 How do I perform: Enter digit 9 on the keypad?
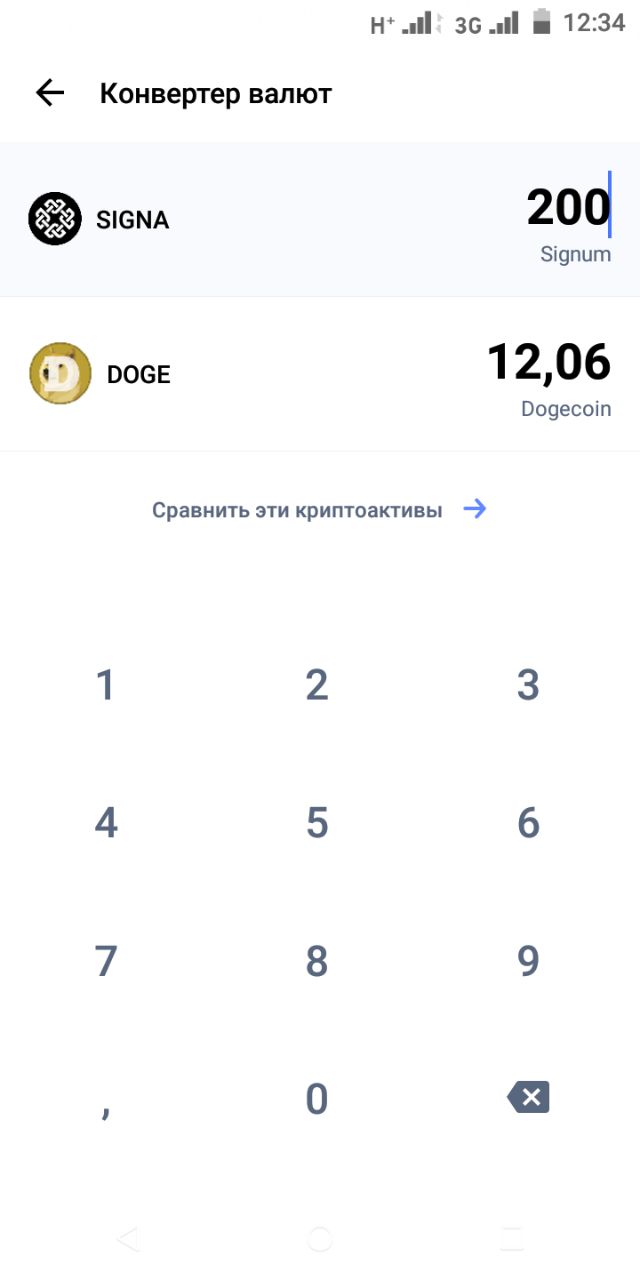point(528,962)
